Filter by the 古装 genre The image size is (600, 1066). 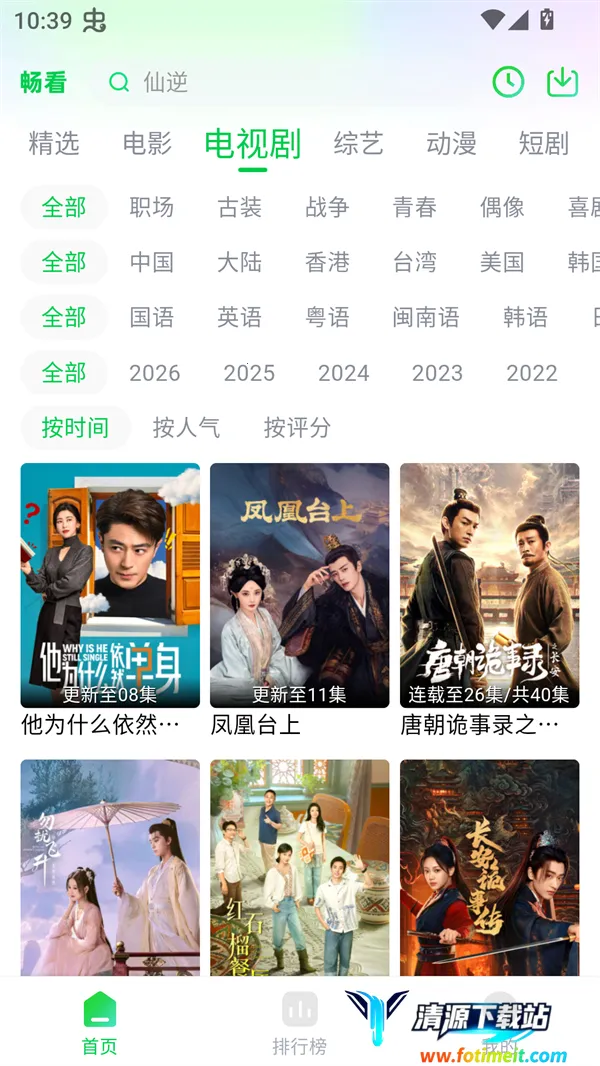click(240, 208)
